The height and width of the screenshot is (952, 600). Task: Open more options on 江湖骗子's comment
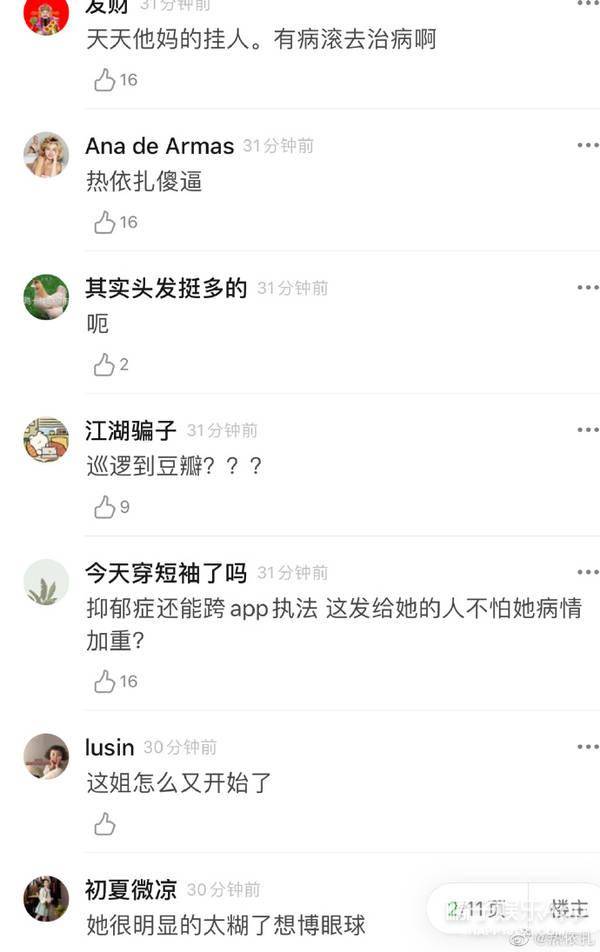coord(587,430)
